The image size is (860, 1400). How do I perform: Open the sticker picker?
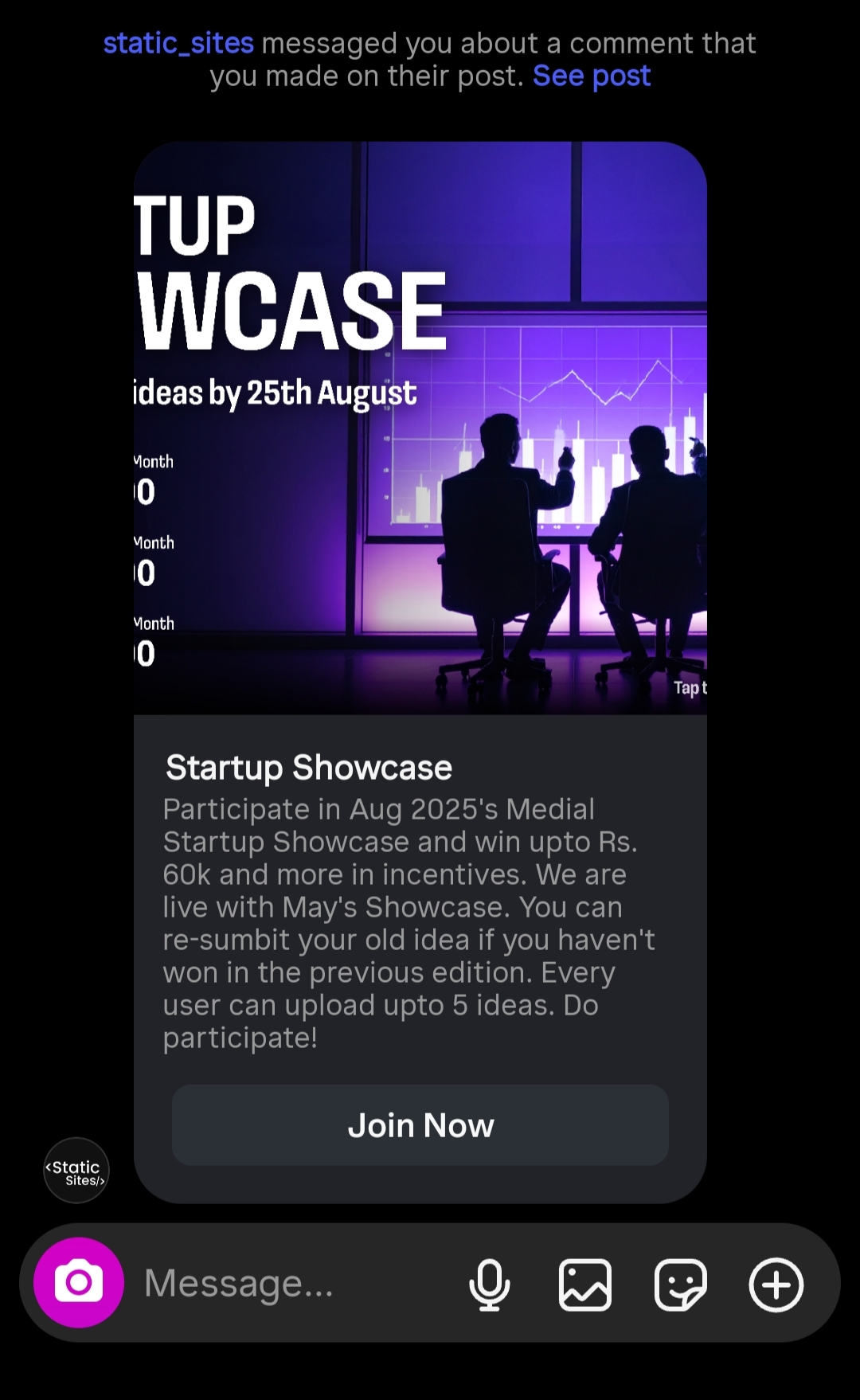tap(680, 1284)
